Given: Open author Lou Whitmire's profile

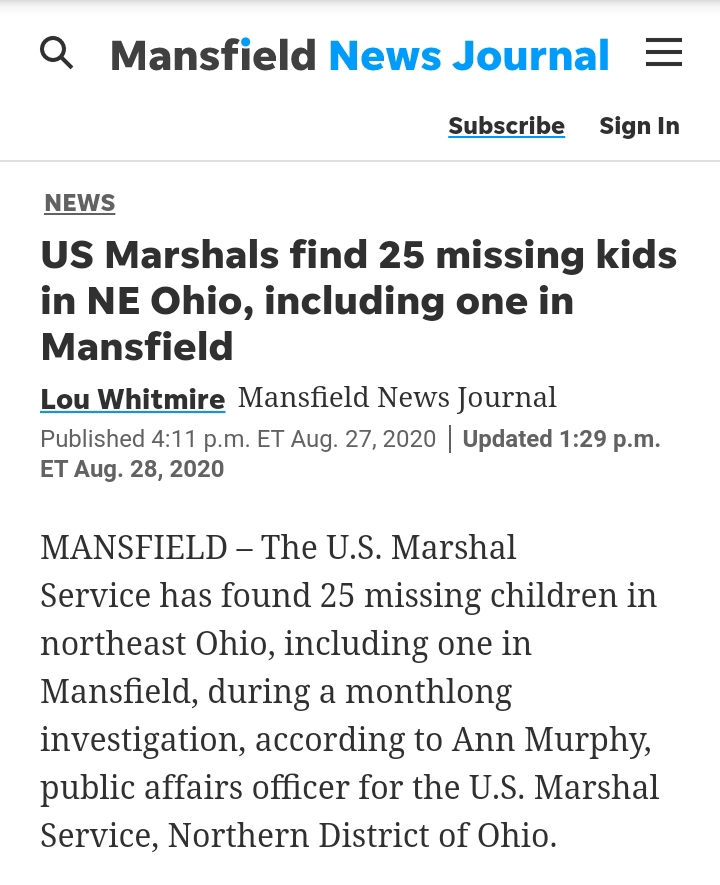Looking at the screenshot, I should (x=132, y=399).
